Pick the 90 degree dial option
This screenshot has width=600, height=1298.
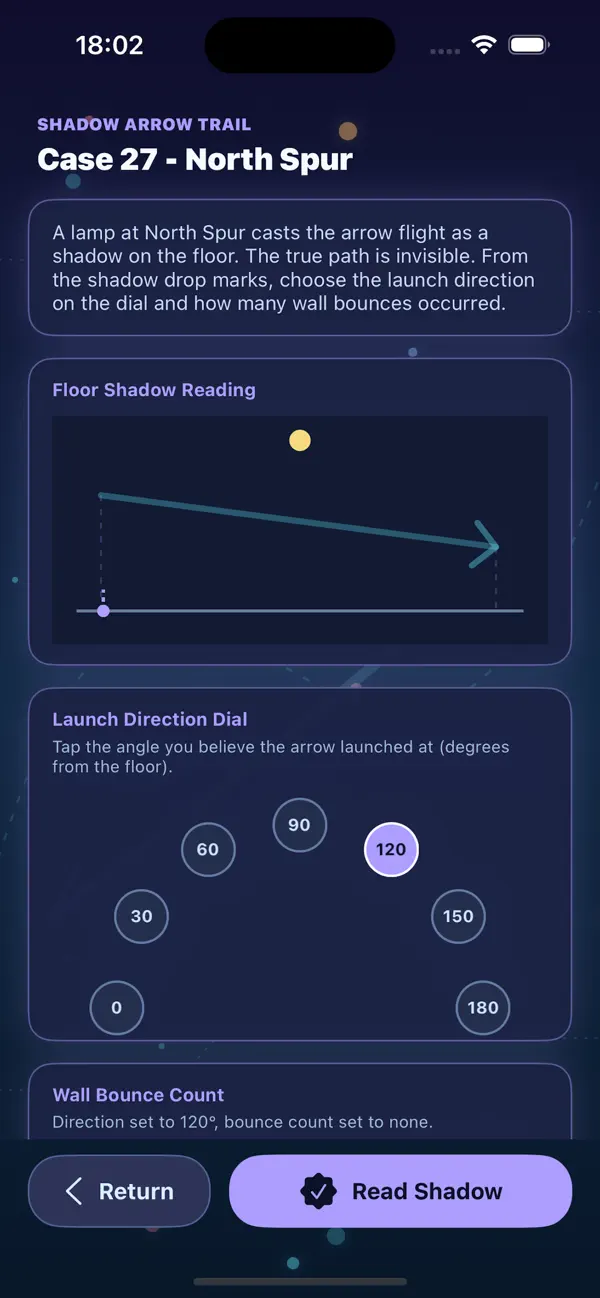tap(300, 825)
